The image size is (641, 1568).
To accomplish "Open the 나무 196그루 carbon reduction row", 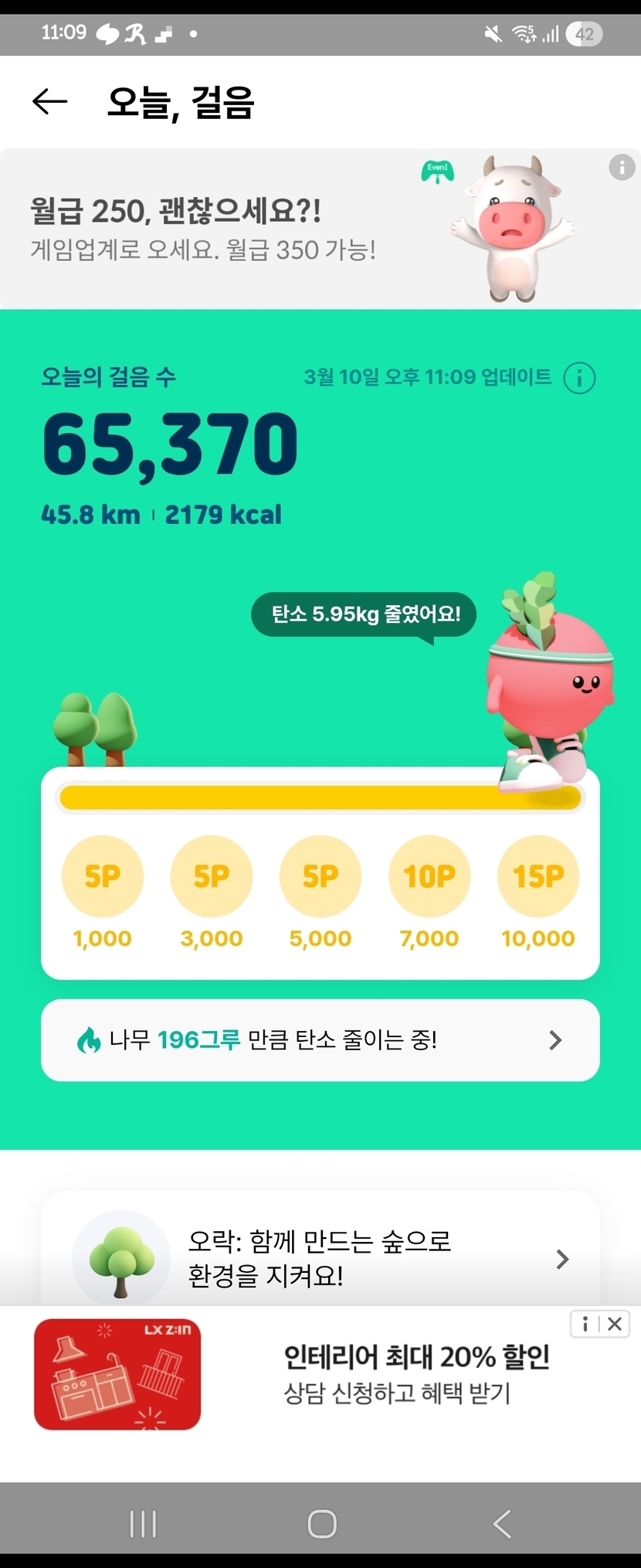I will (320, 1040).
